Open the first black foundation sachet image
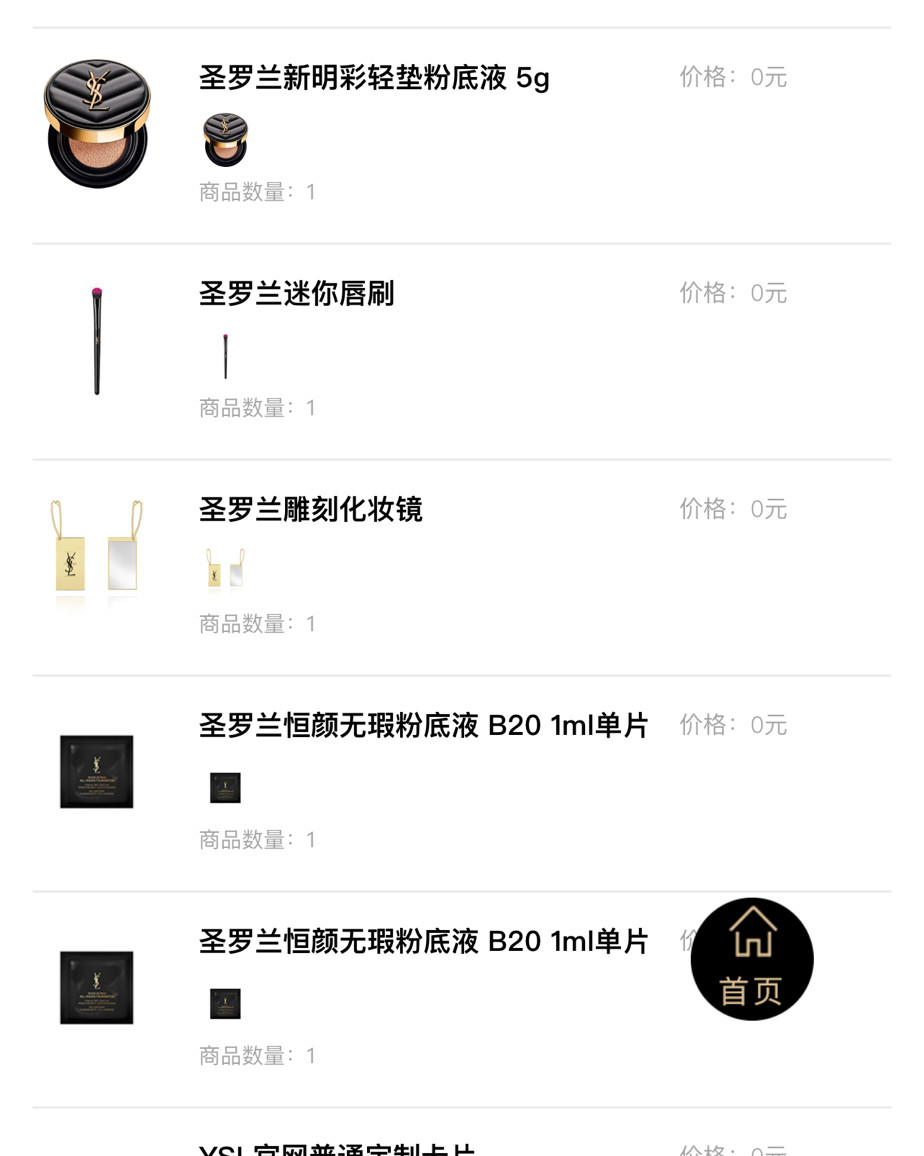The width and height of the screenshot is (924, 1156). coord(96,770)
